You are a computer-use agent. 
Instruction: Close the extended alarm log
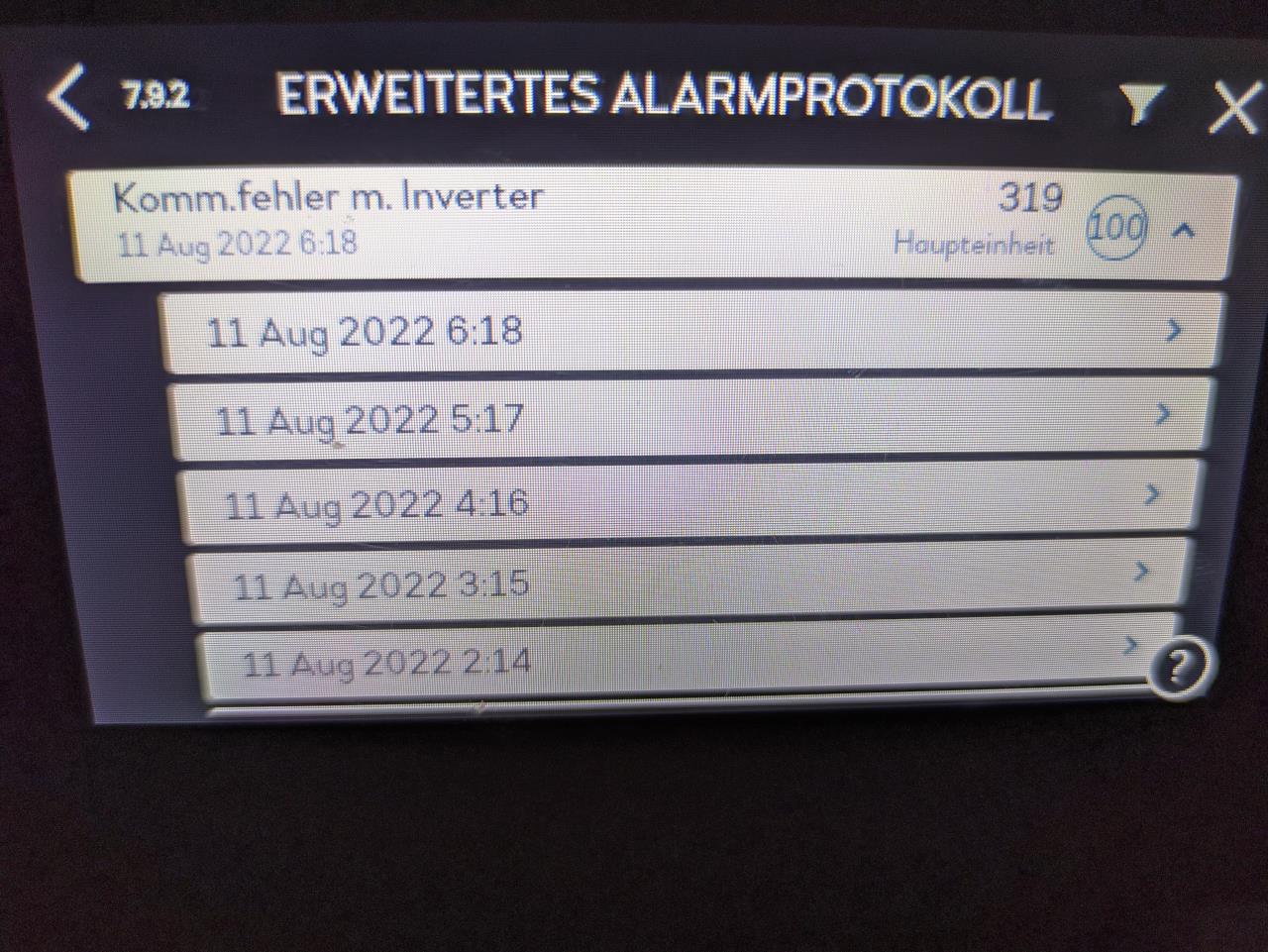coord(1234,106)
